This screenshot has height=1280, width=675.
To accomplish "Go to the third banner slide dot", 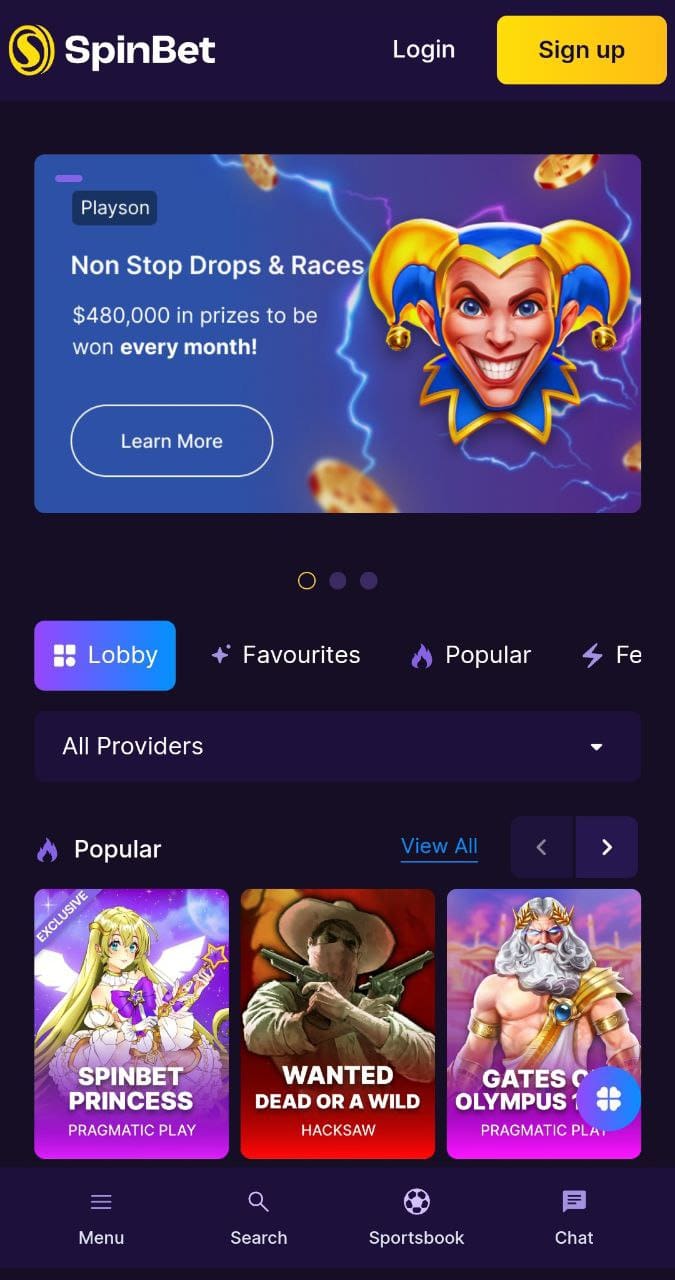I will click(369, 581).
